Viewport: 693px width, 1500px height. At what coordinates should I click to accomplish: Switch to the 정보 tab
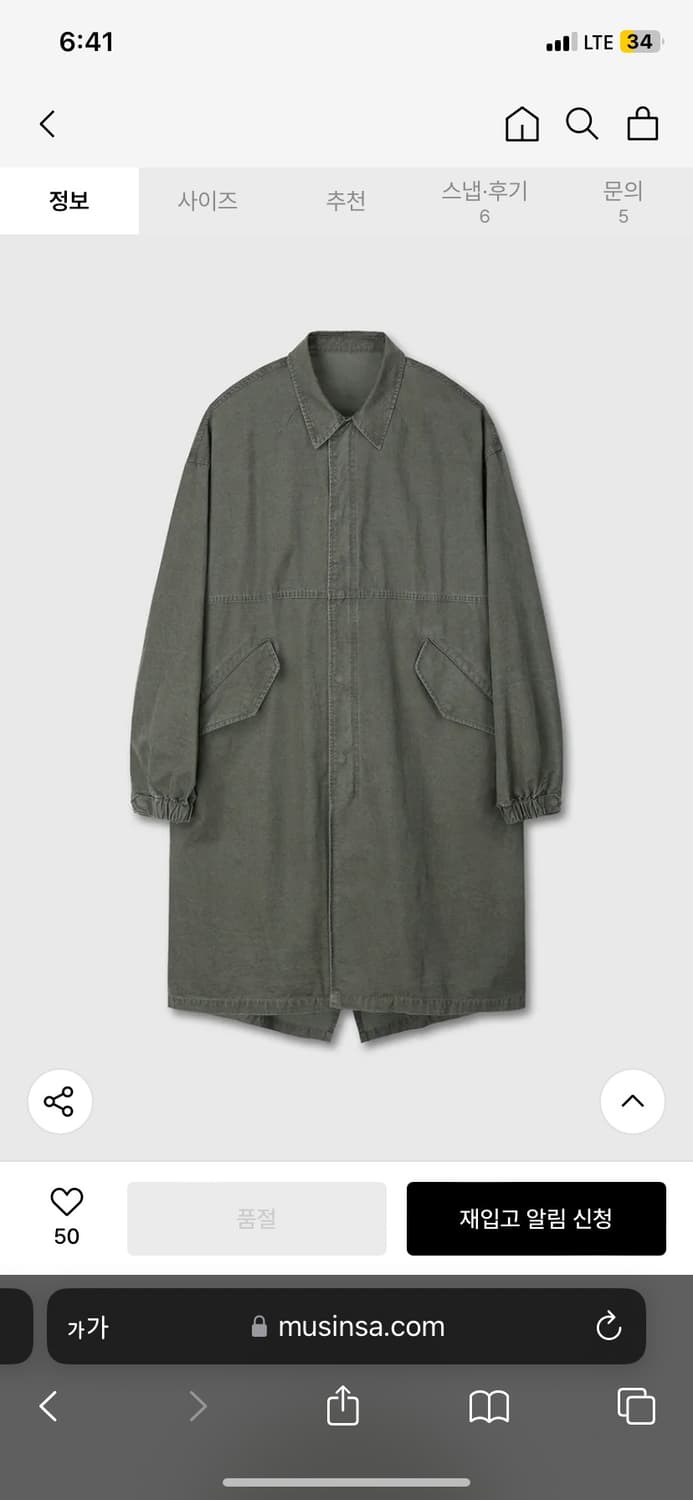[x=69, y=200]
